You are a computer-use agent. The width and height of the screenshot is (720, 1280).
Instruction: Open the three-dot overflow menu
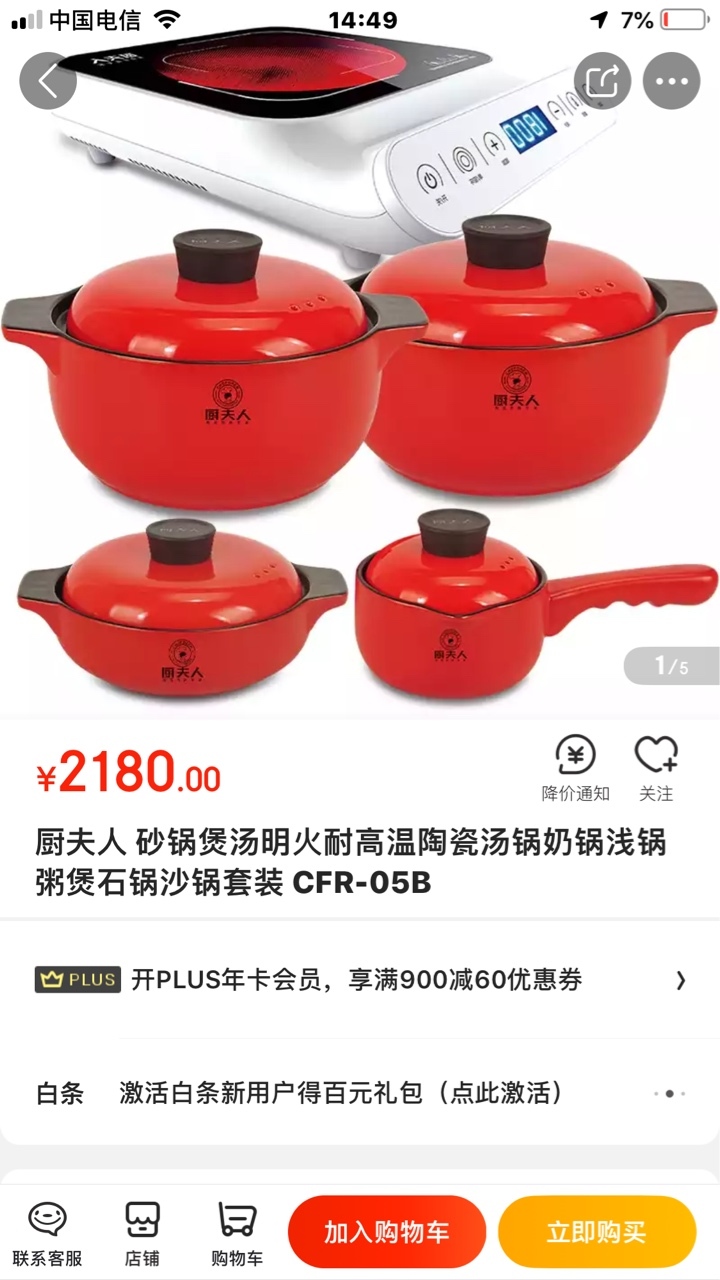coord(672,81)
